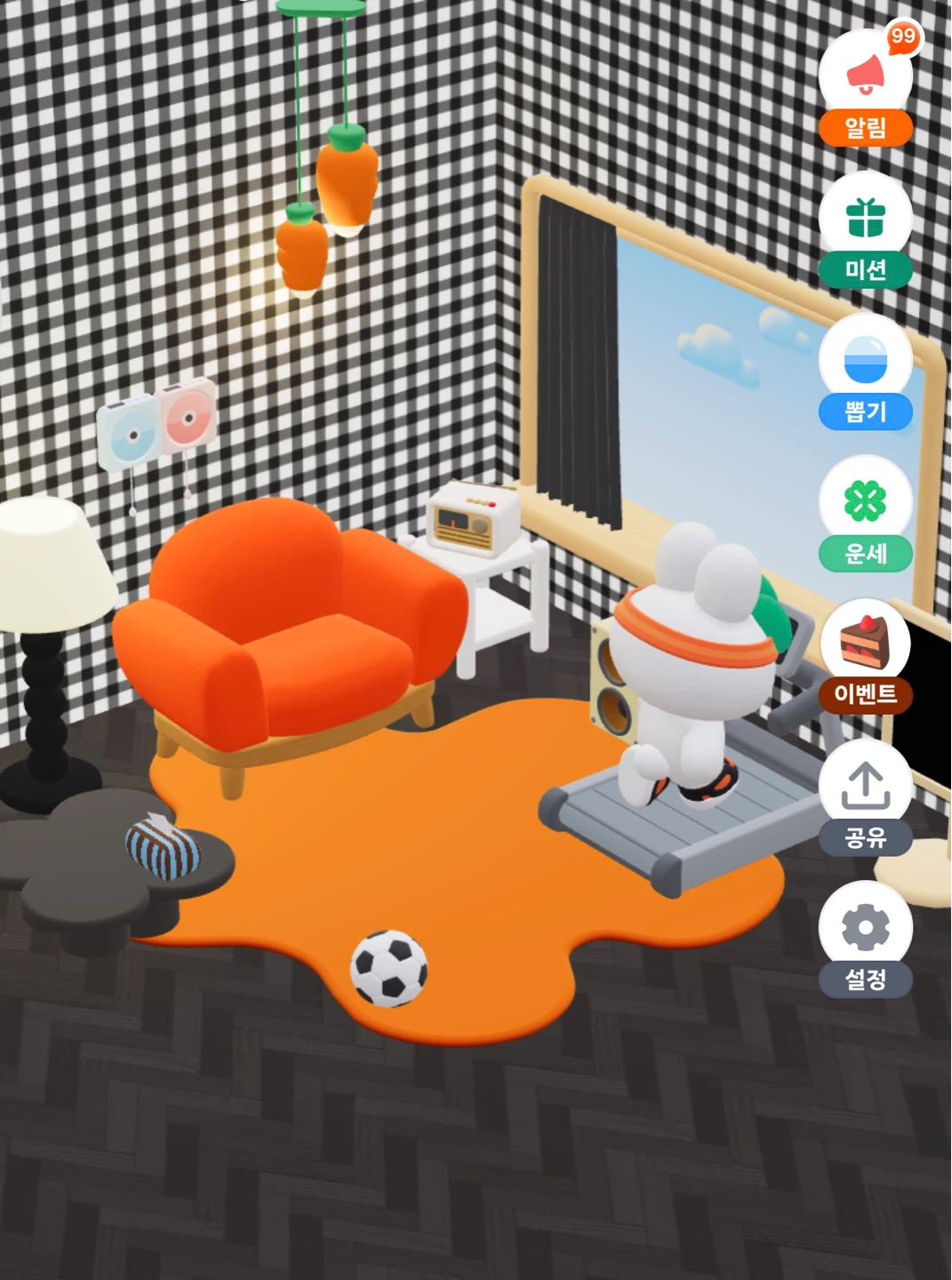The width and height of the screenshot is (952, 1280).
Task: Tap the 뽑기 capsule draw button
Action: click(x=865, y=372)
